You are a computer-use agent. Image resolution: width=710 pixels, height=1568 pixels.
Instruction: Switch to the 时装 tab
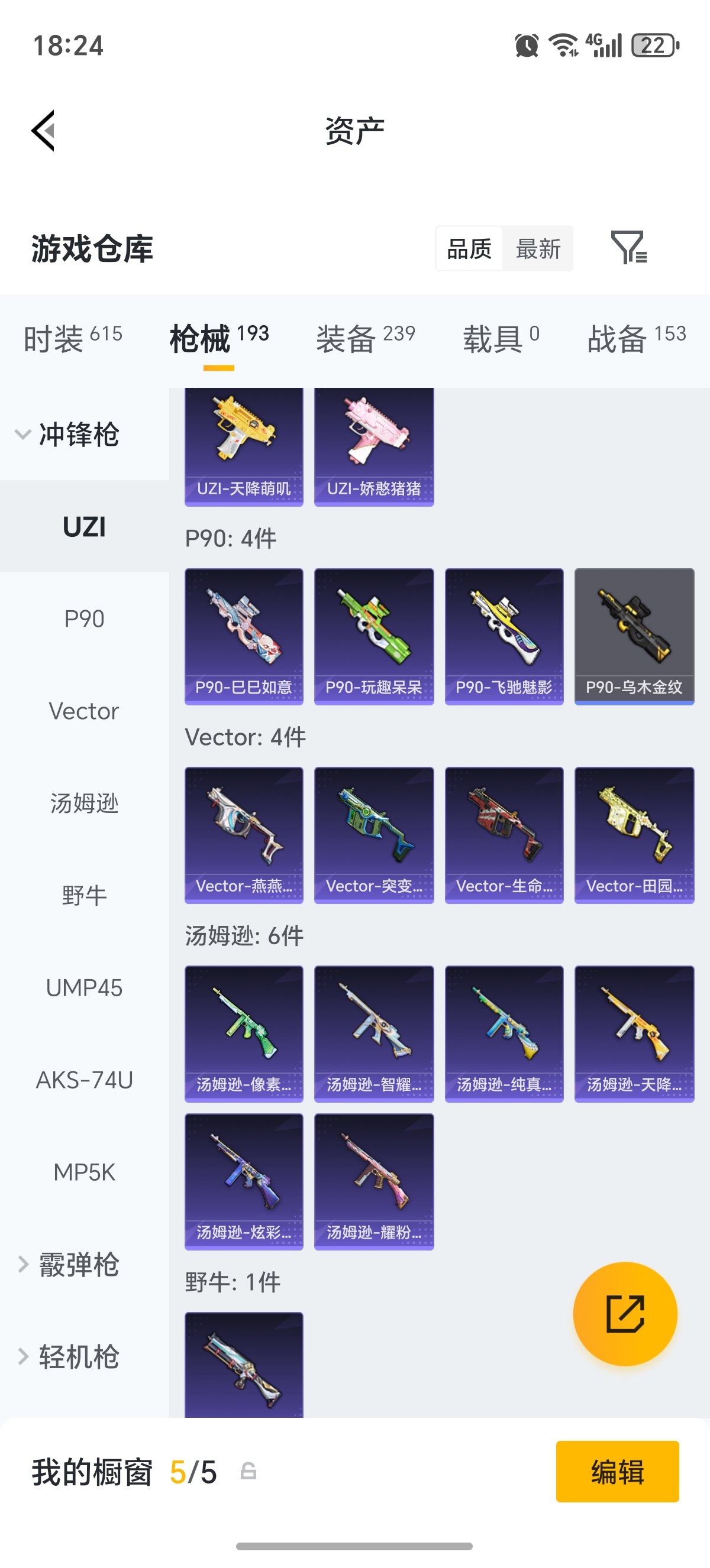(x=72, y=338)
